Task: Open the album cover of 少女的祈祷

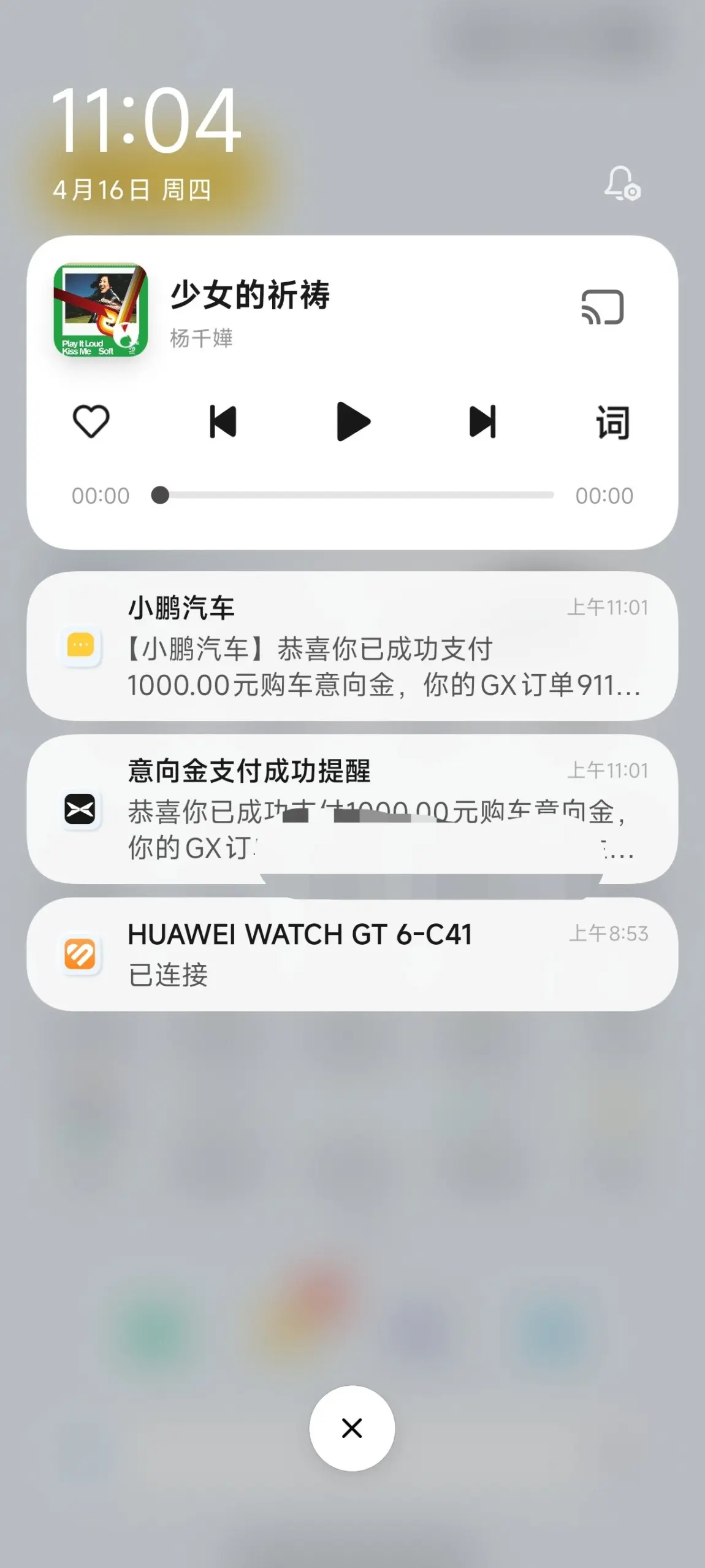Action: click(101, 310)
